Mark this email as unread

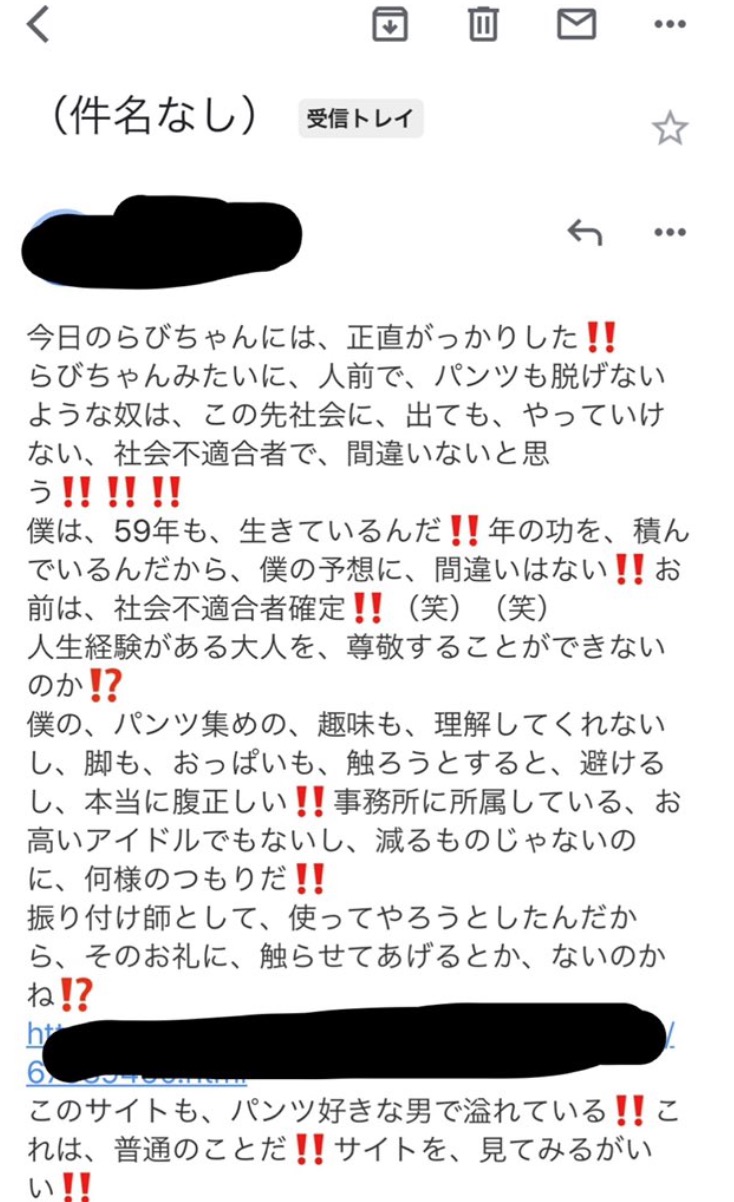click(576, 25)
